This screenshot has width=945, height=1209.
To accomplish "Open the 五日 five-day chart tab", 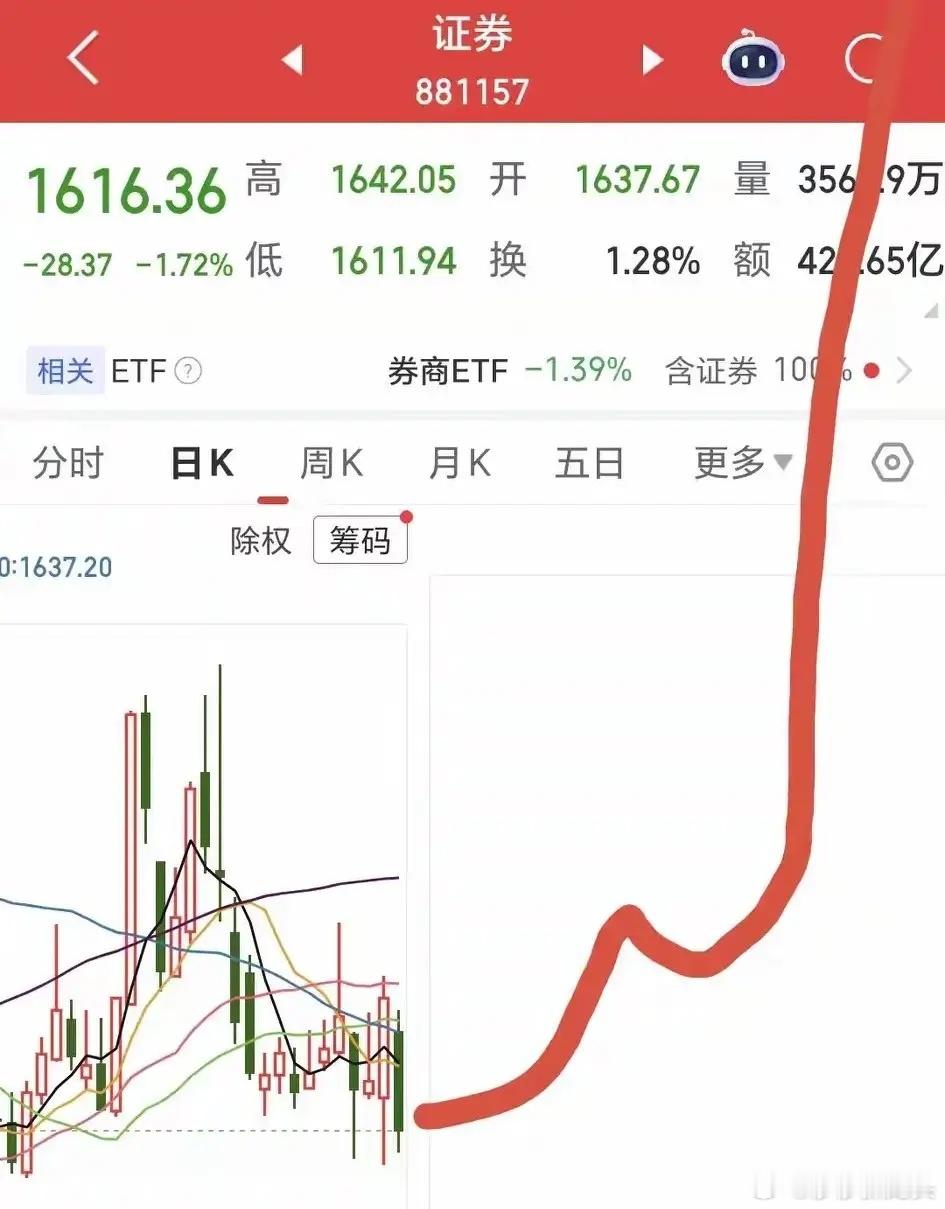I will [589, 462].
